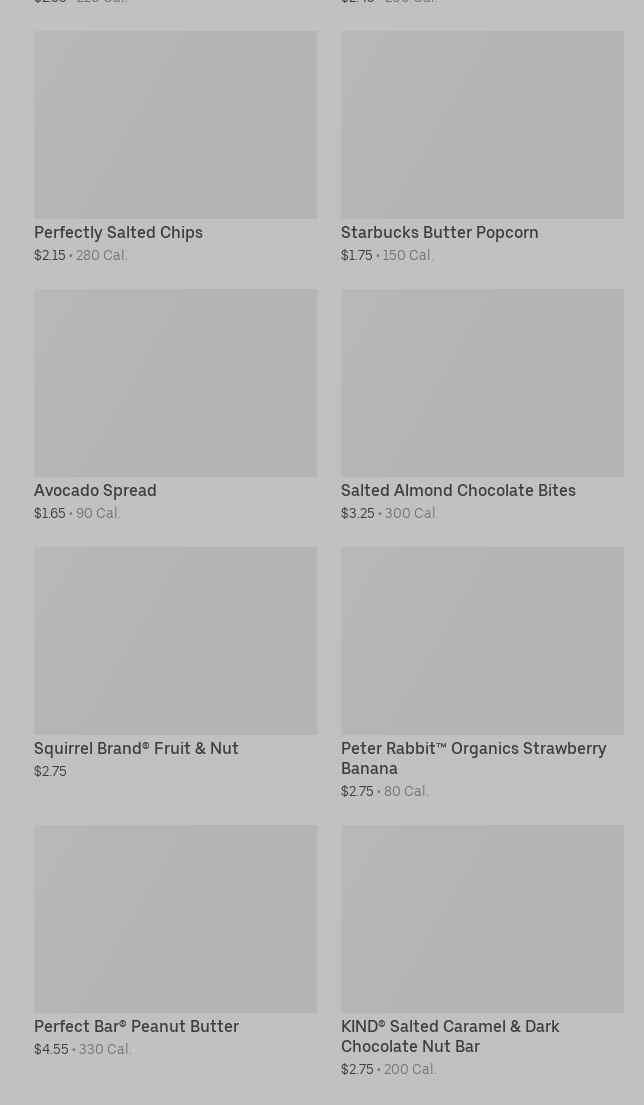View KIND Salted Caramel Nut Bar

point(482,919)
